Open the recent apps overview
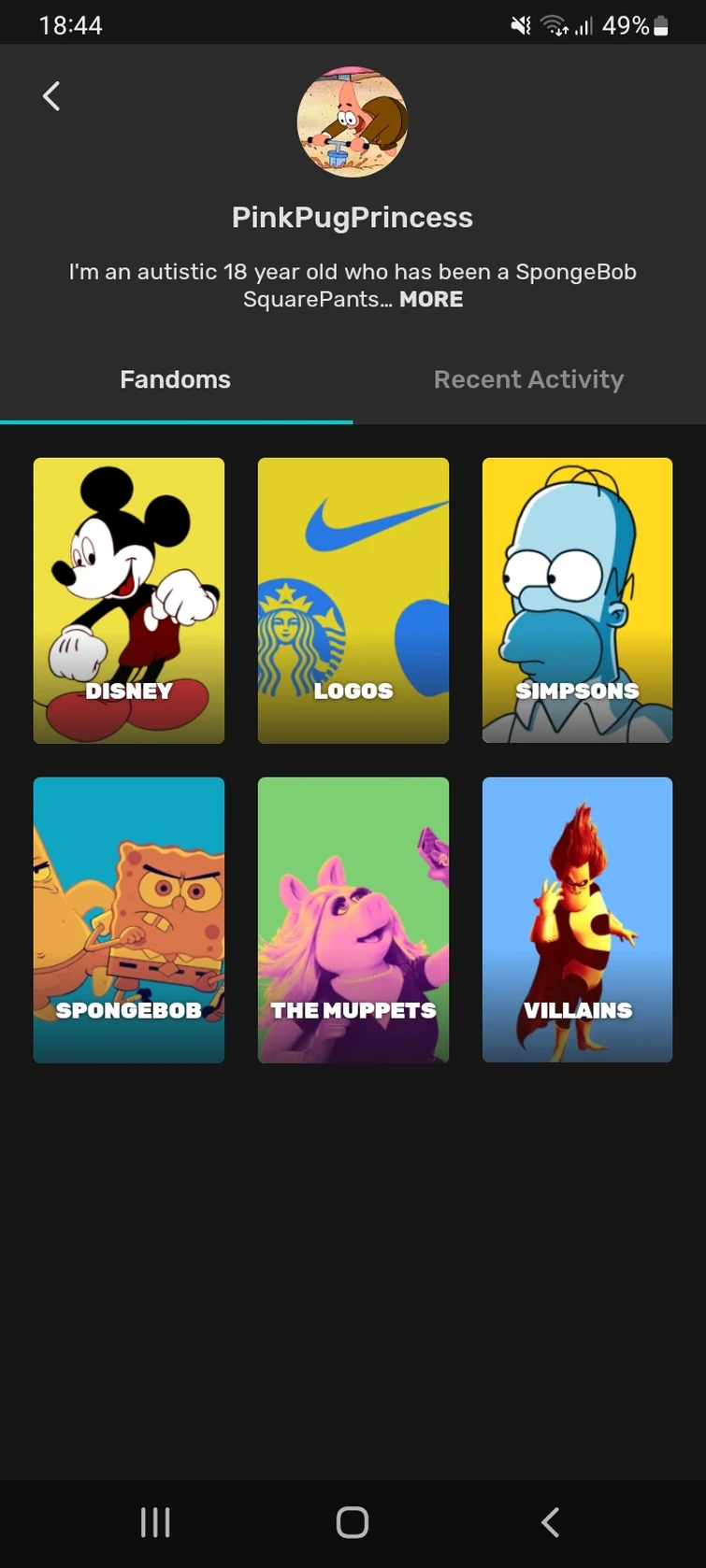 (155, 1522)
